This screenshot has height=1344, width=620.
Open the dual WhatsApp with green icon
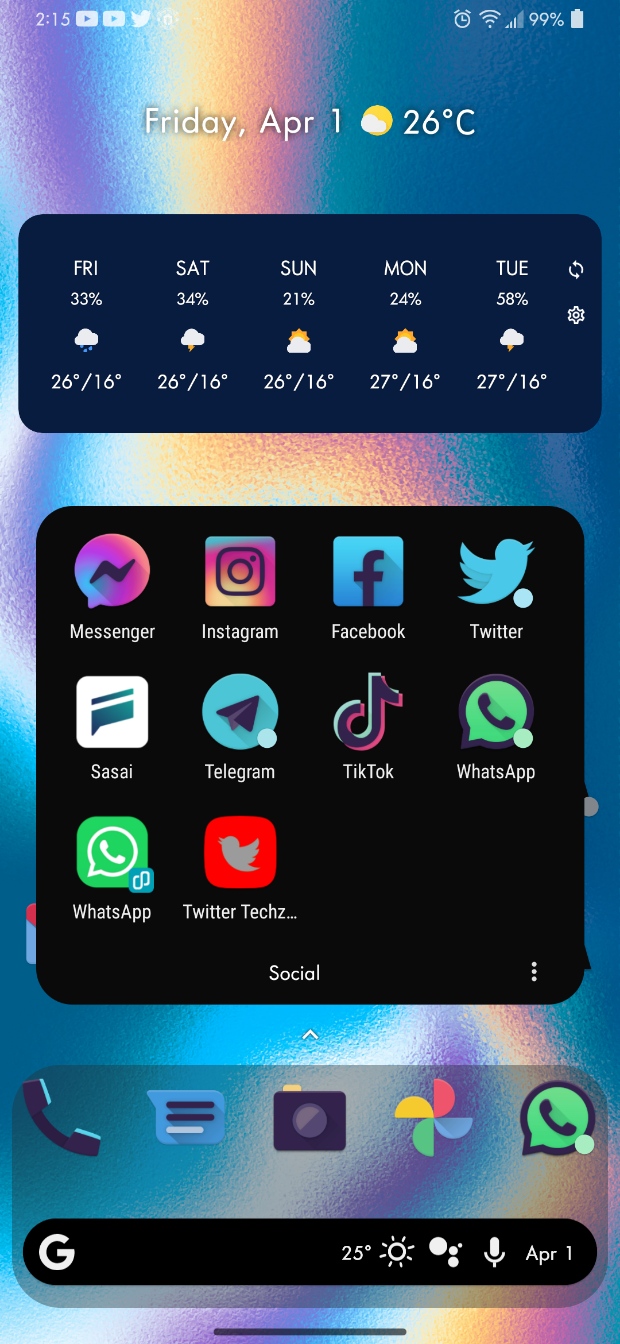click(x=112, y=852)
